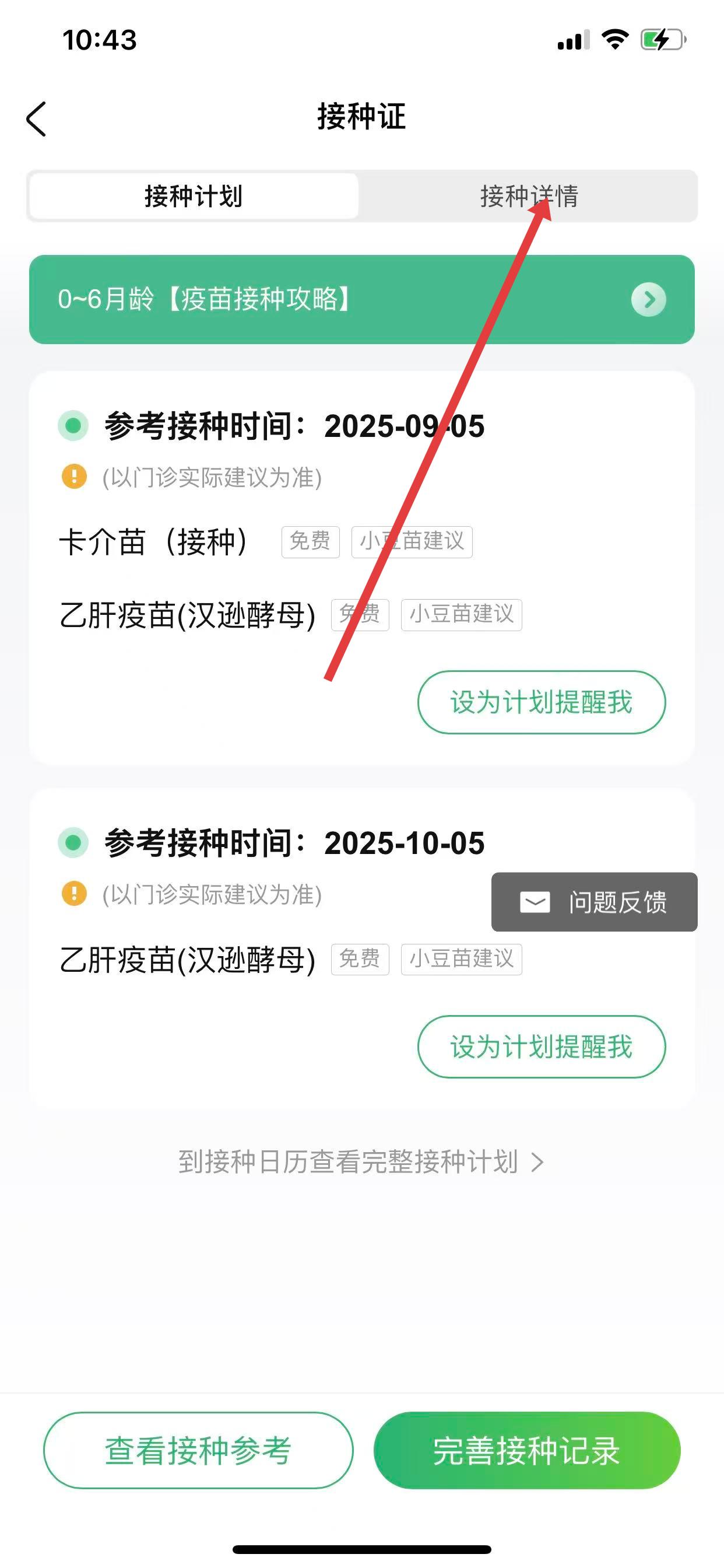Image resolution: width=724 pixels, height=1568 pixels.
Task: Set reminder for the 2025-10-05 vaccination plan
Action: pos(541,1046)
